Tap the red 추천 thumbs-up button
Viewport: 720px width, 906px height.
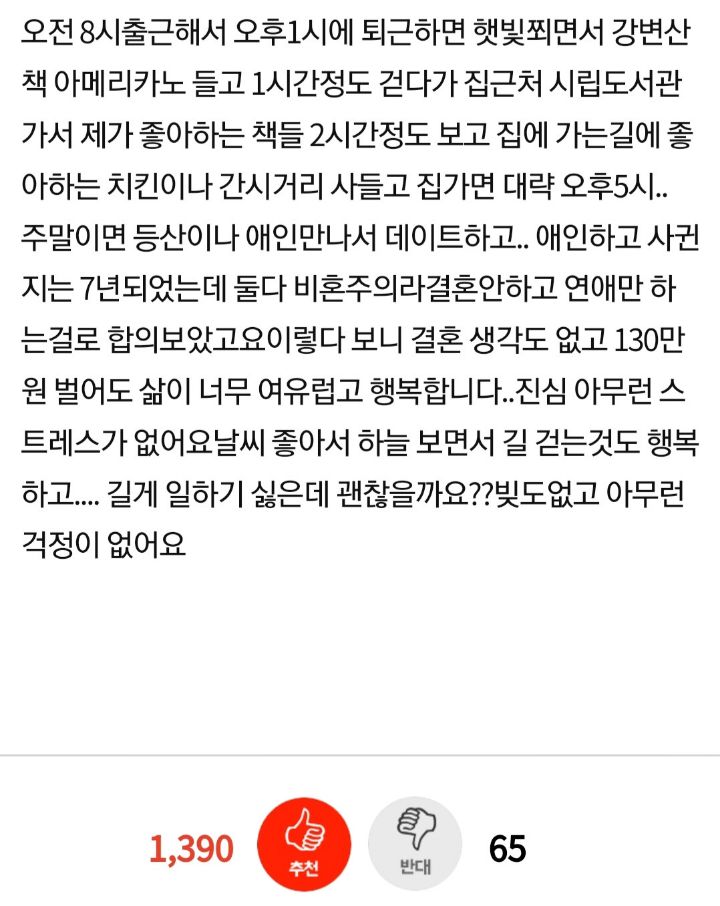click(304, 845)
